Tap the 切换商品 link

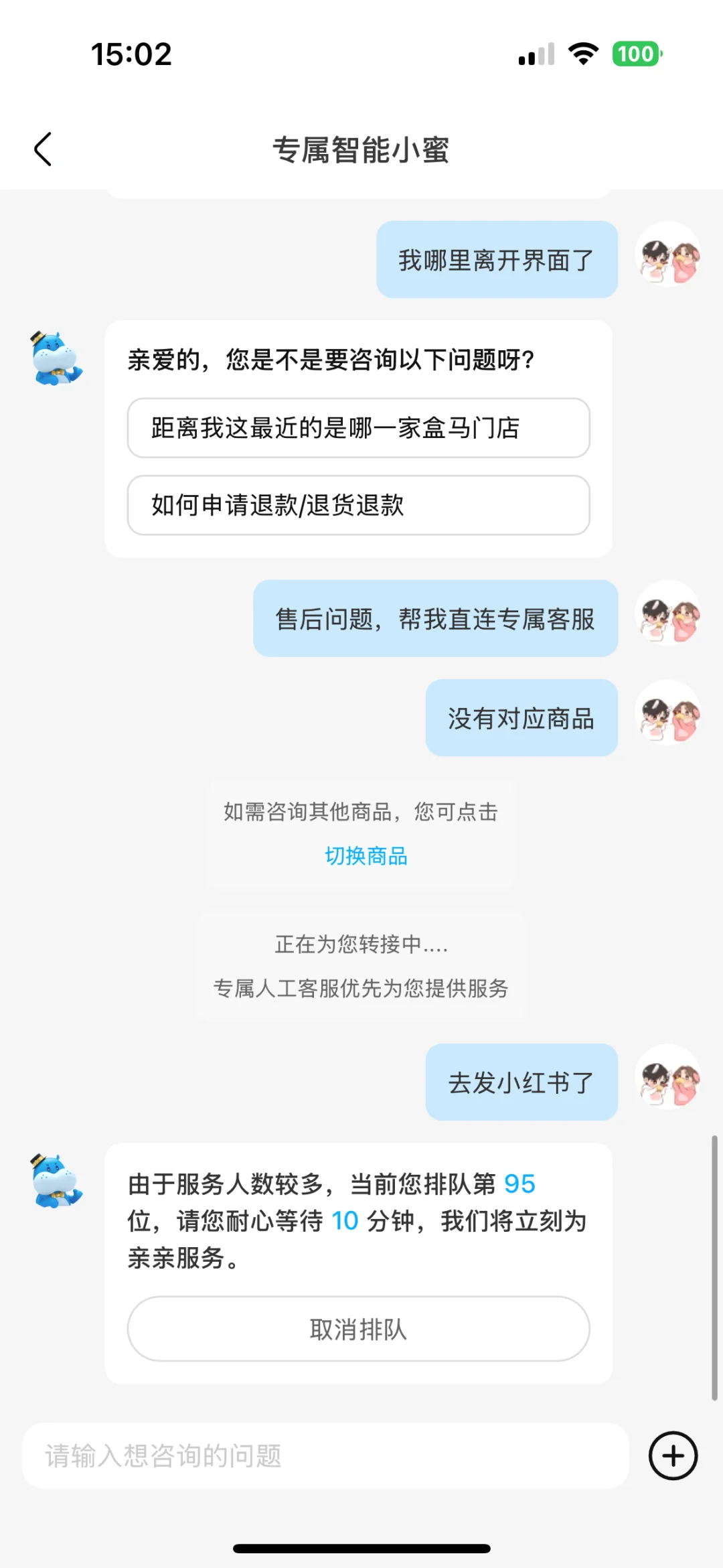(x=366, y=855)
